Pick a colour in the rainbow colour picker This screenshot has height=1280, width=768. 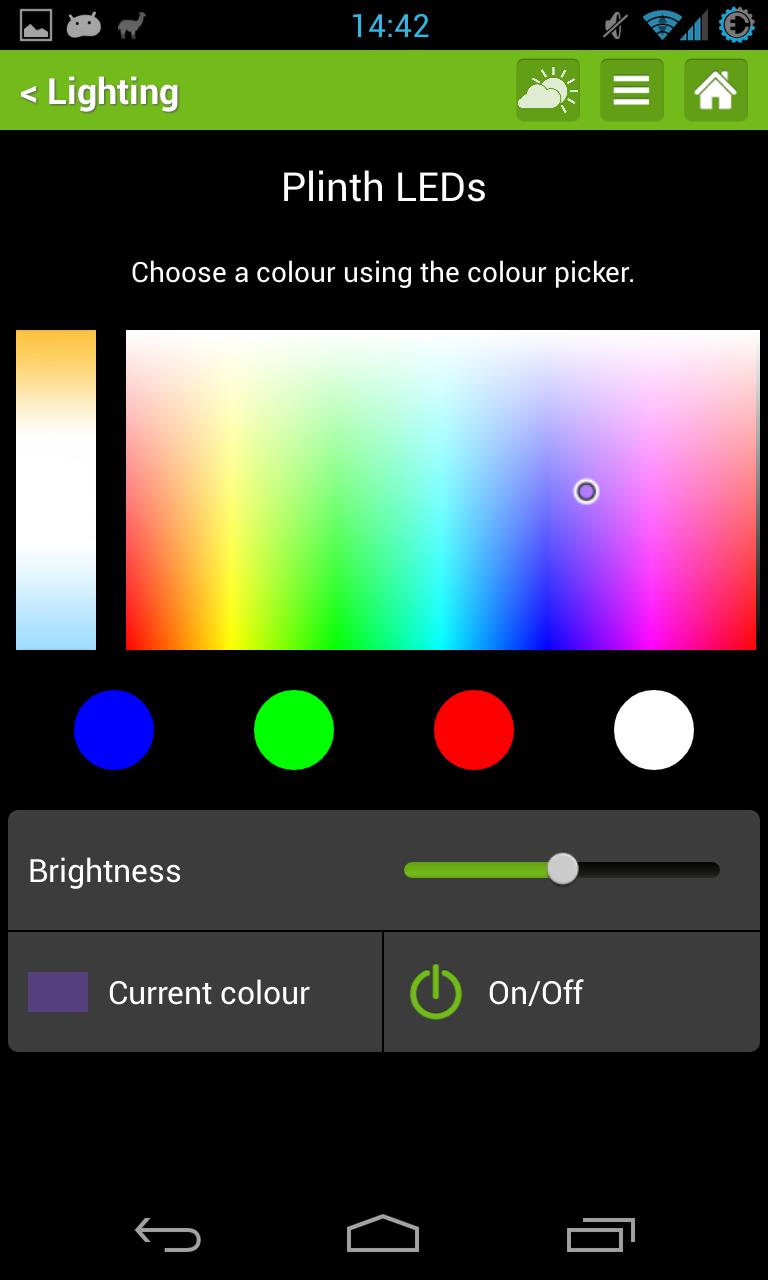(x=440, y=490)
